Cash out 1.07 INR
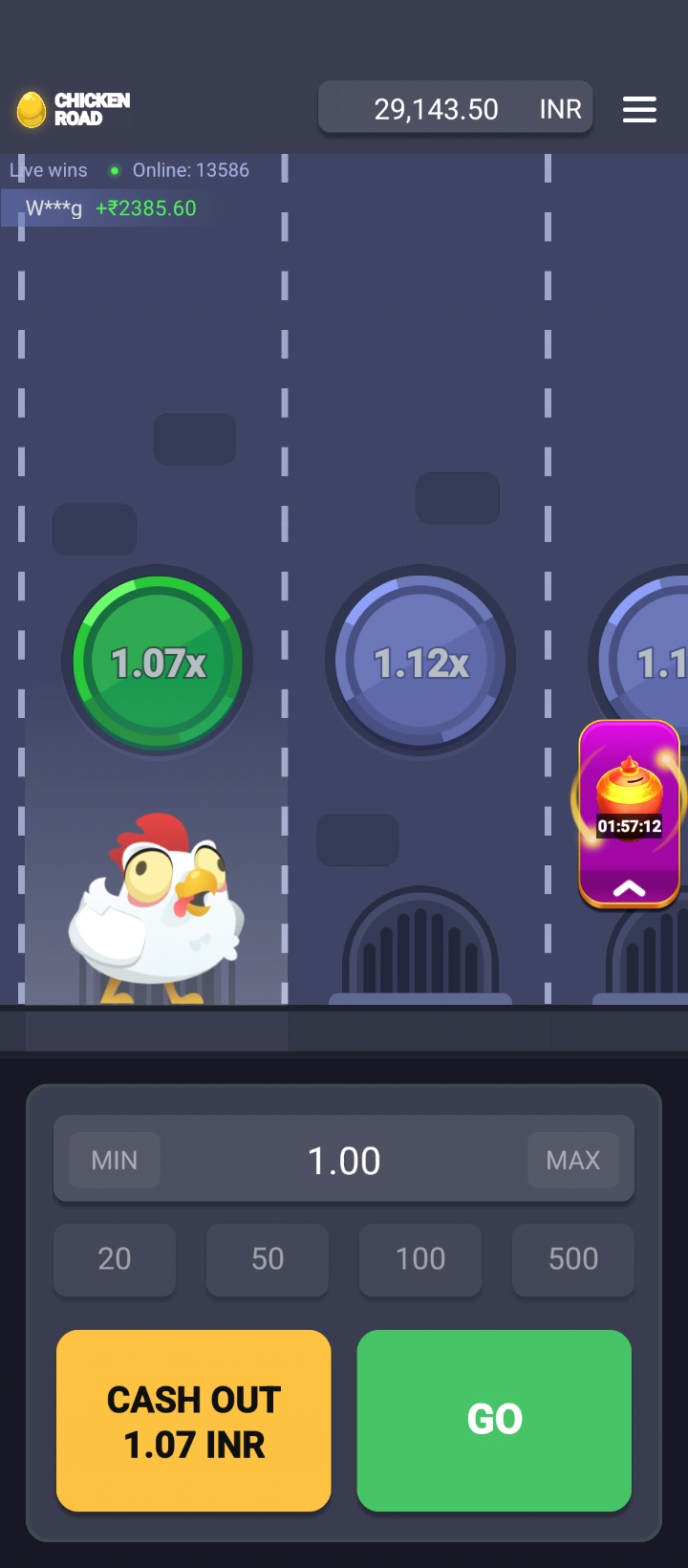Image resolution: width=688 pixels, height=1568 pixels. point(193,1420)
